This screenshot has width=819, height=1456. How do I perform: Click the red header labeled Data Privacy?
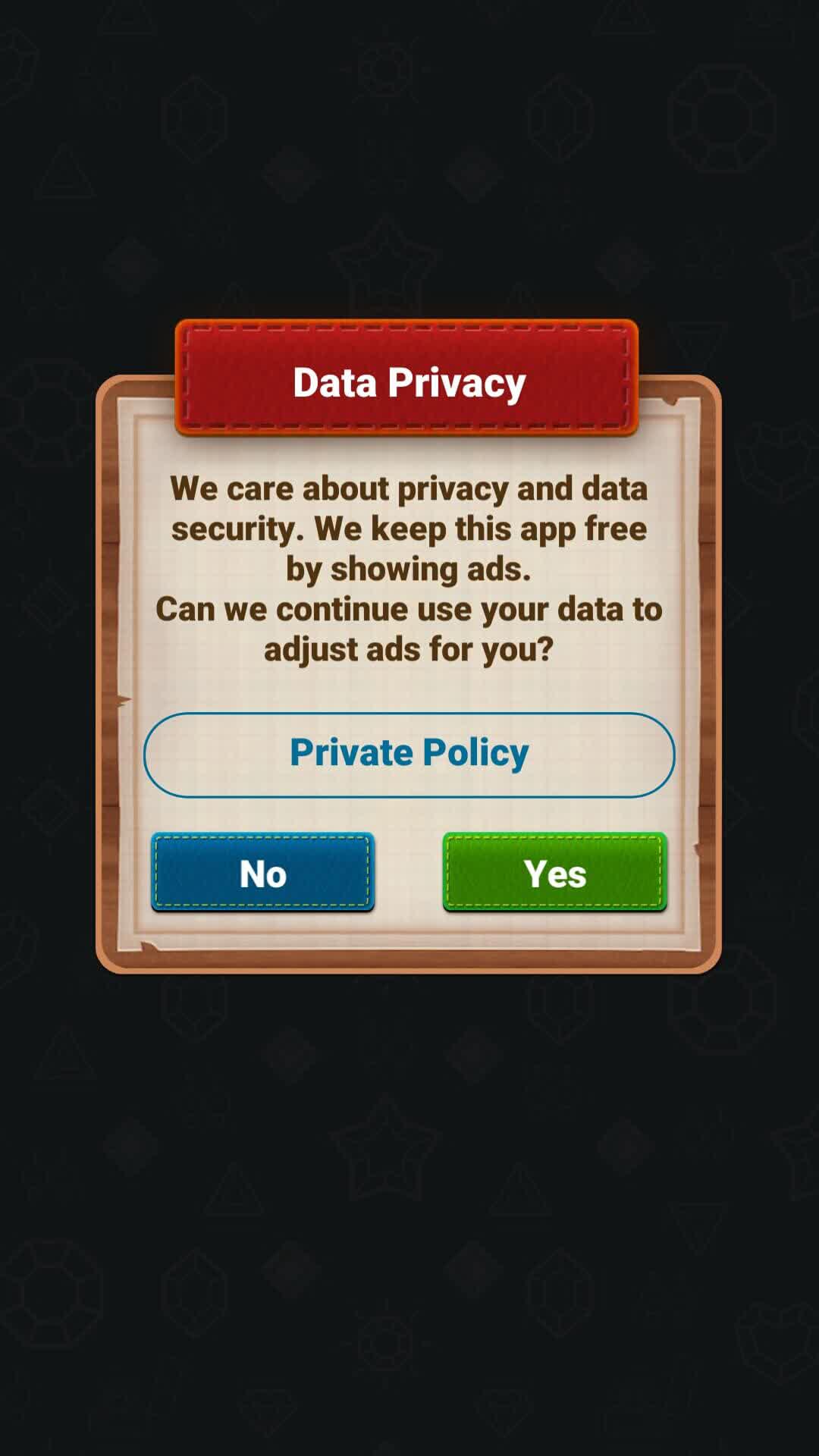point(409,381)
